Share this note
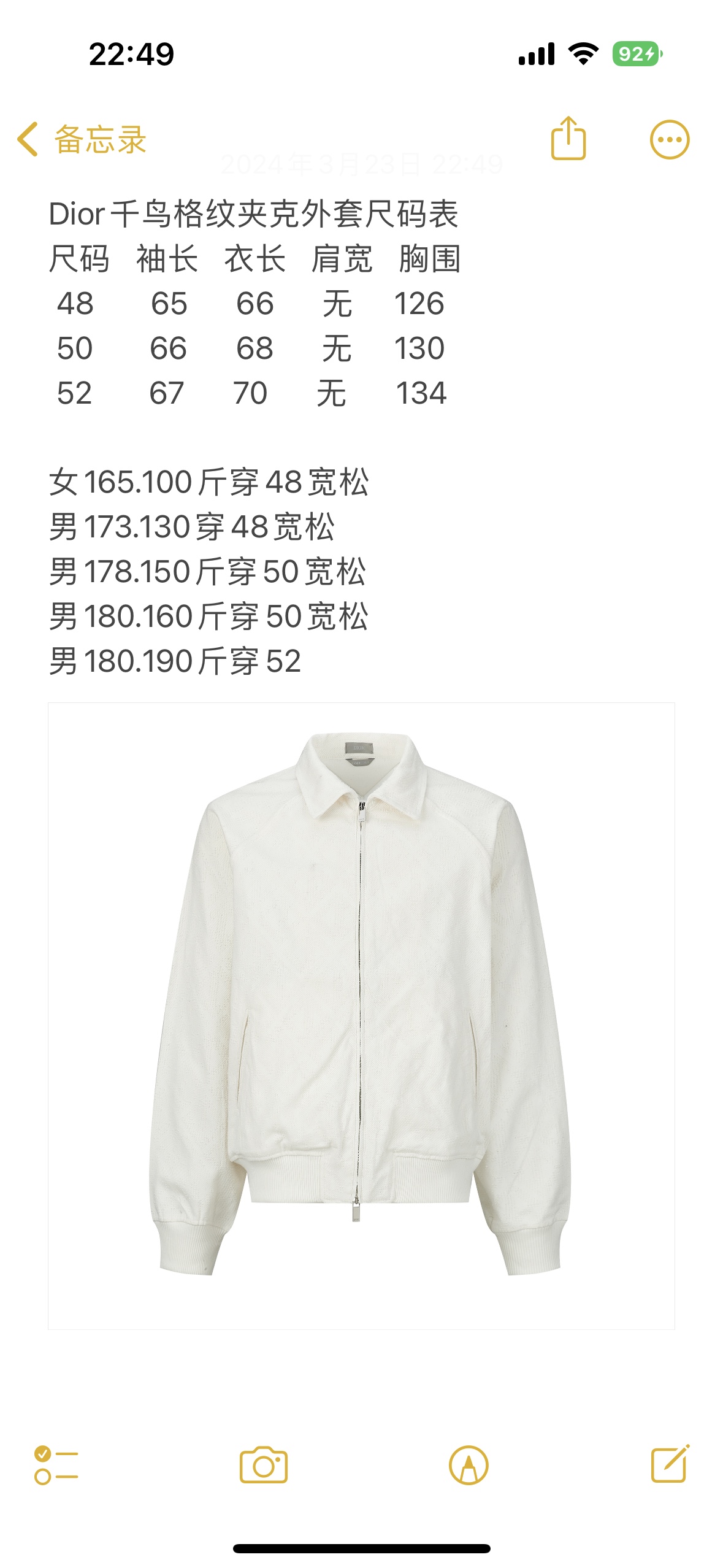The width and height of the screenshot is (723, 1568). [x=568, y=139]
